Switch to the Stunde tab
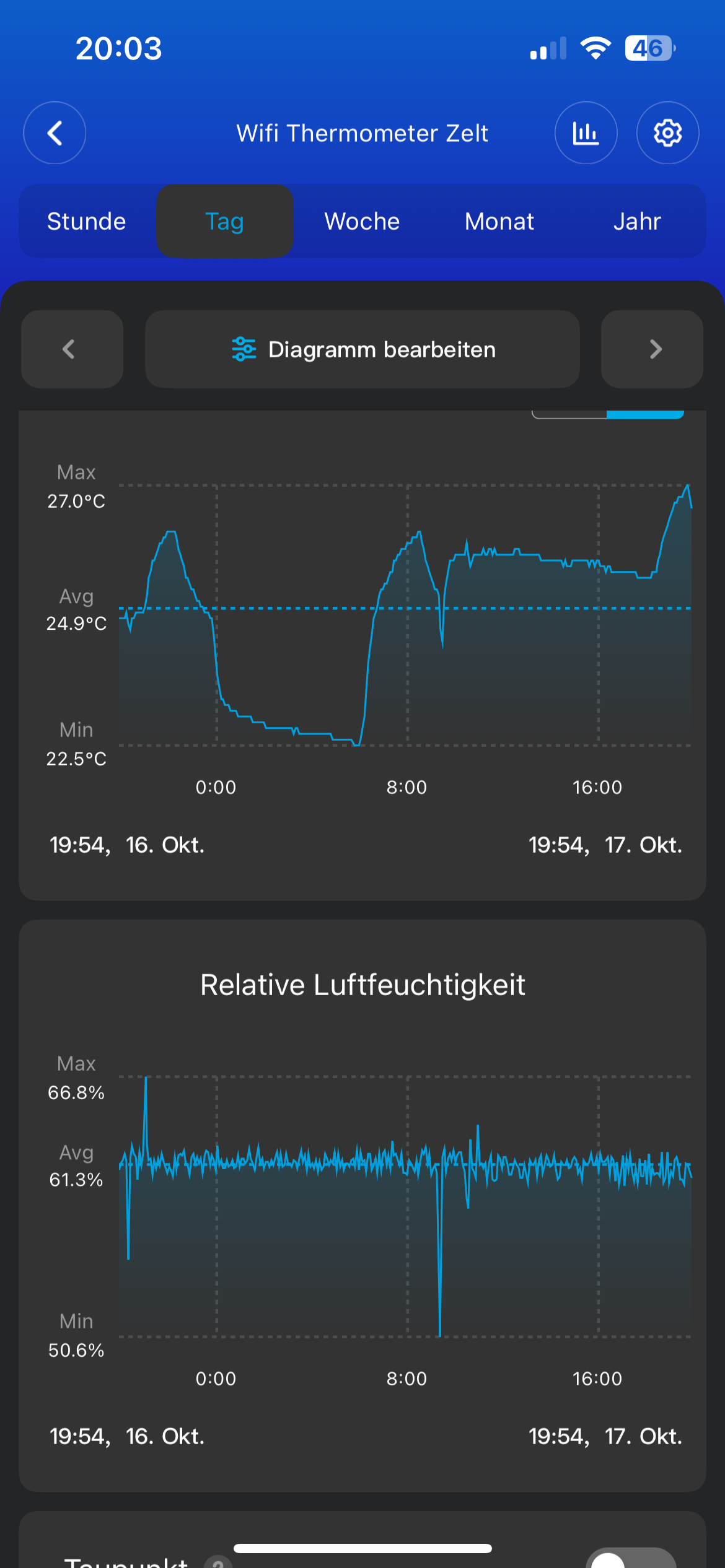The height and width of the screenshot is (1568, 725). click(x=87, y=221)
